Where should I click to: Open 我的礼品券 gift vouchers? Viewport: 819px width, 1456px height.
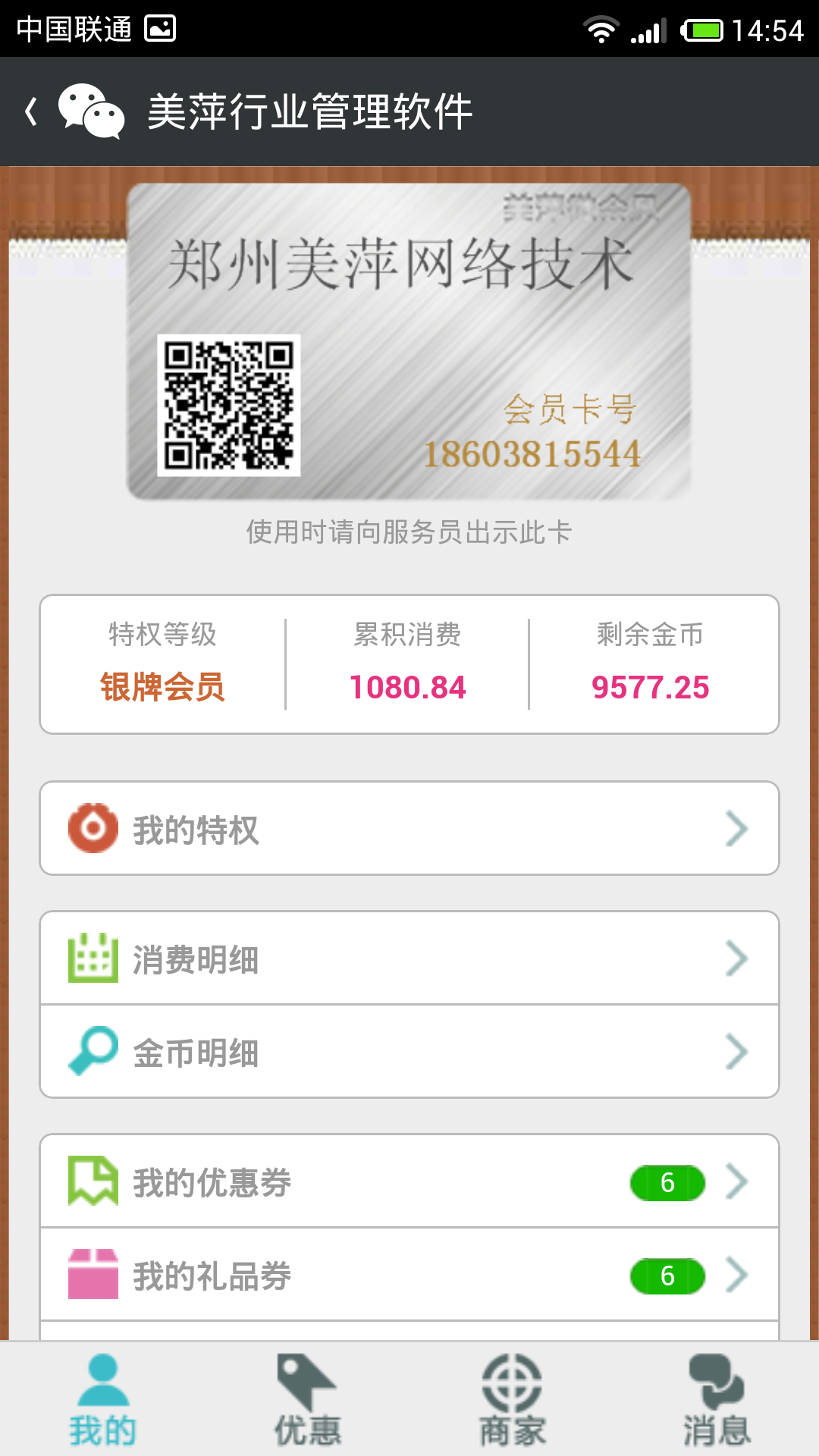pos(409,1275)
